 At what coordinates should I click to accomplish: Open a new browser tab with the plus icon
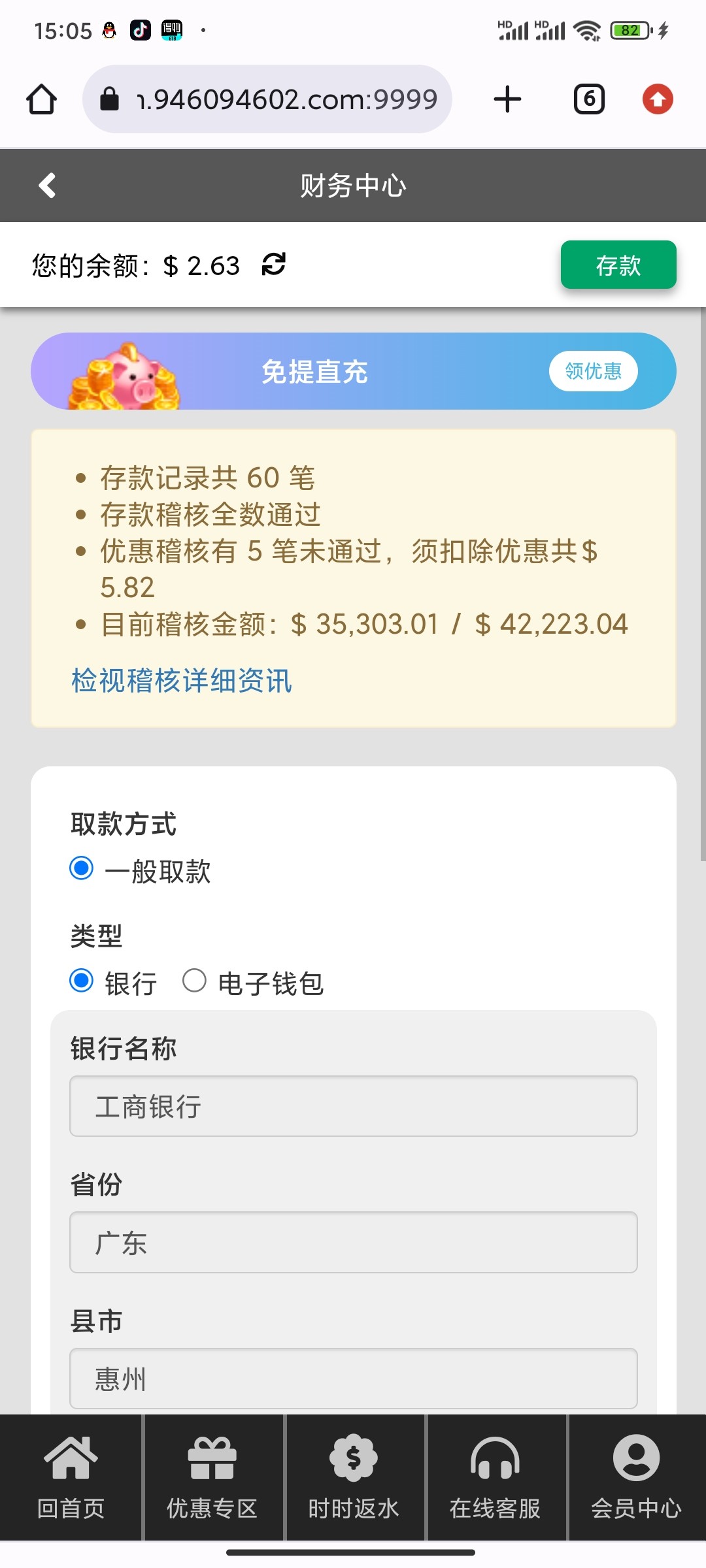[x=507, y=99]
